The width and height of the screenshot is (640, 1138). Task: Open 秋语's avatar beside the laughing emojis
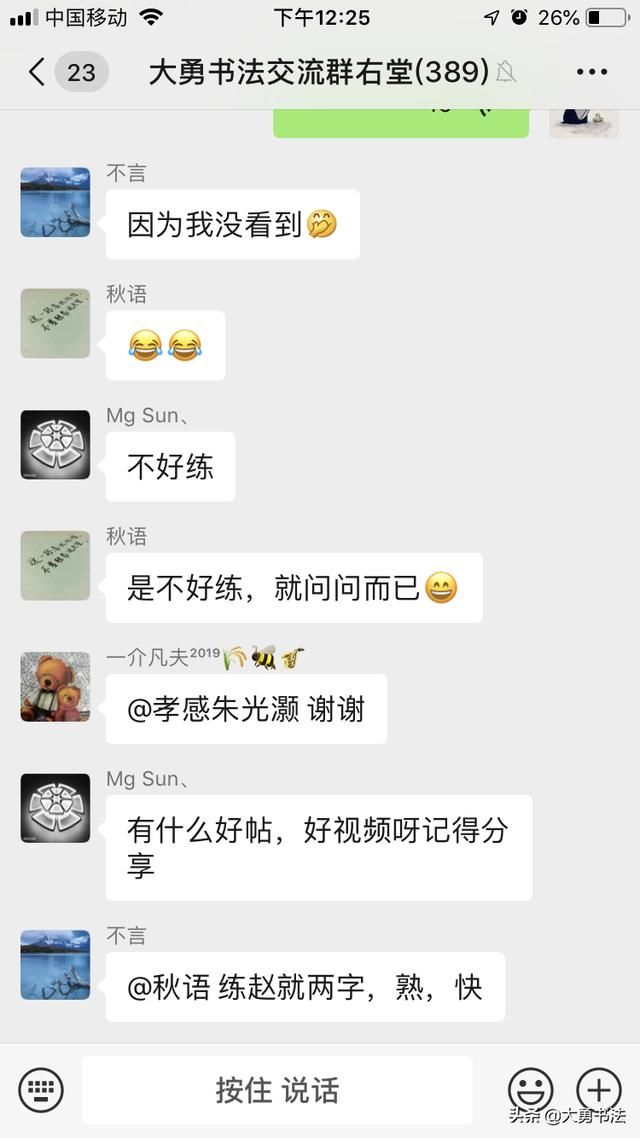tap(55, 323)
